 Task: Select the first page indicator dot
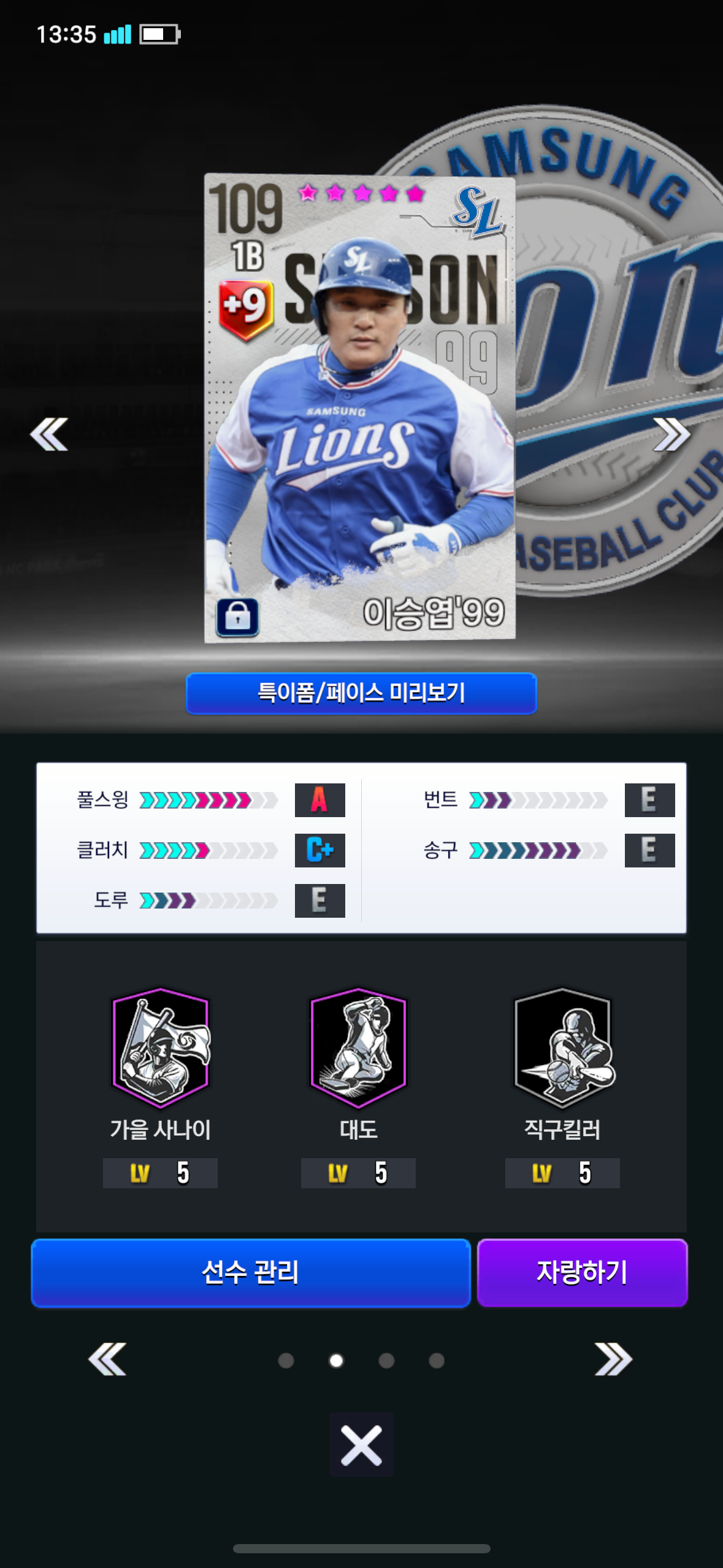click(x=286, y=1361)
